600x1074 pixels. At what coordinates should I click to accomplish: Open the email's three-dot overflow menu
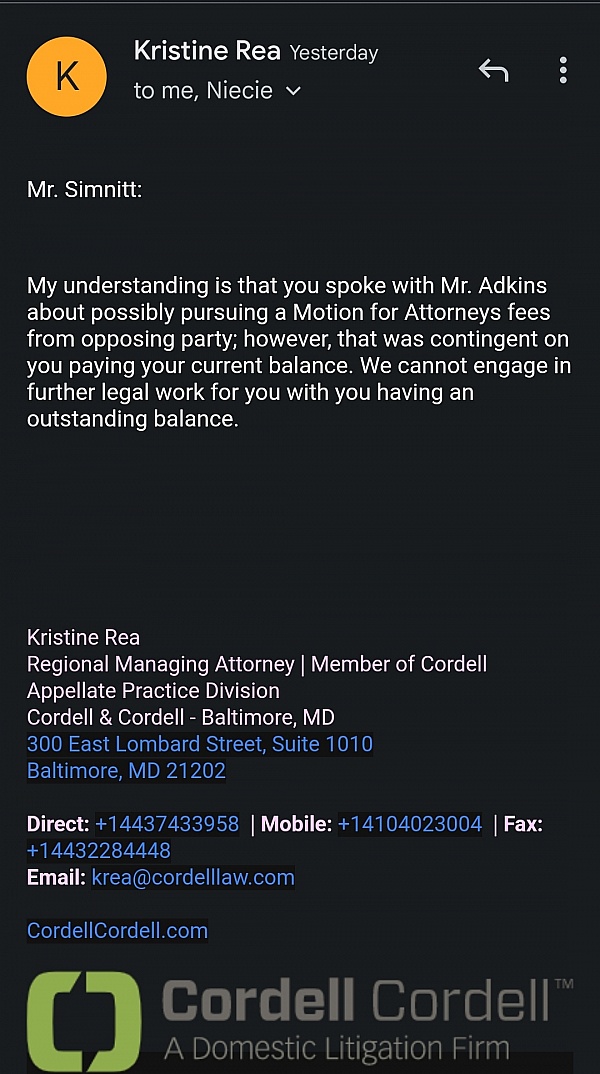coord(563,70)
